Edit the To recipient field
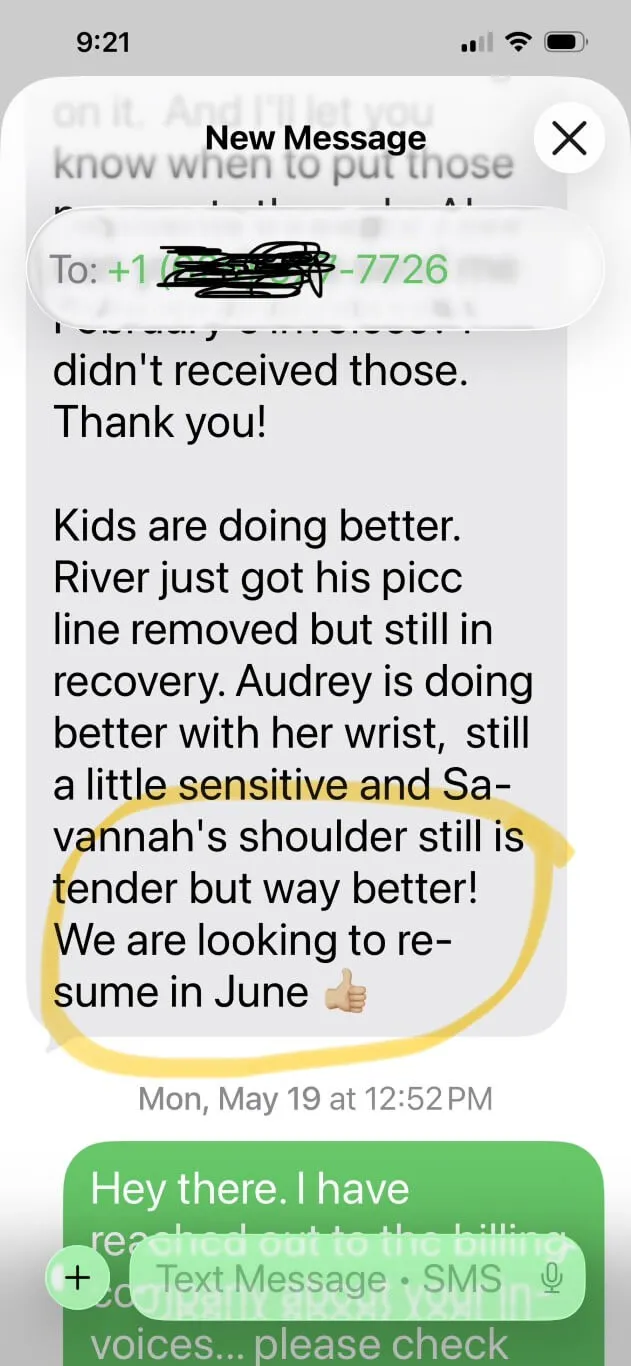This screenshot has width=631, height=1366. point(315,269)
